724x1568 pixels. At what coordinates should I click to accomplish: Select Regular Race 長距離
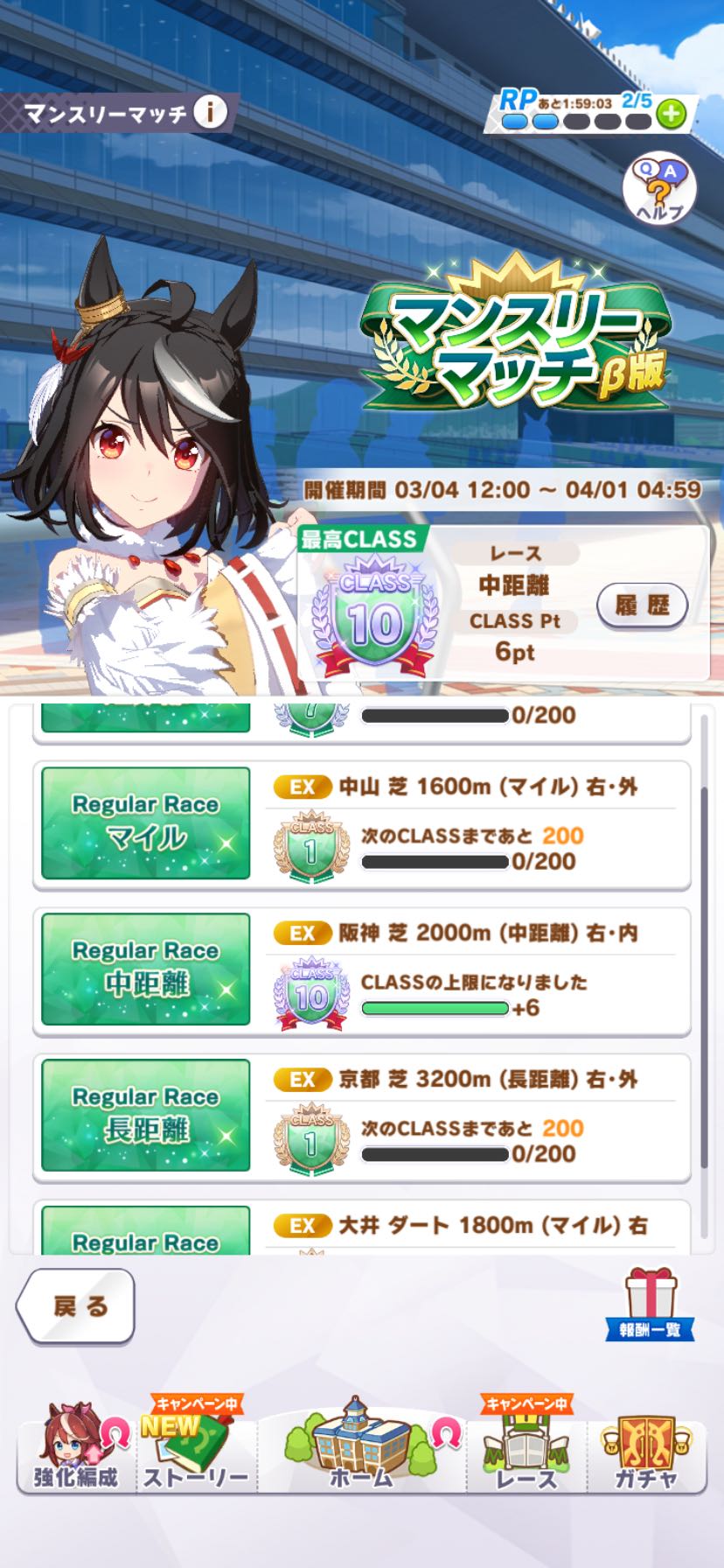point(146,1116)
